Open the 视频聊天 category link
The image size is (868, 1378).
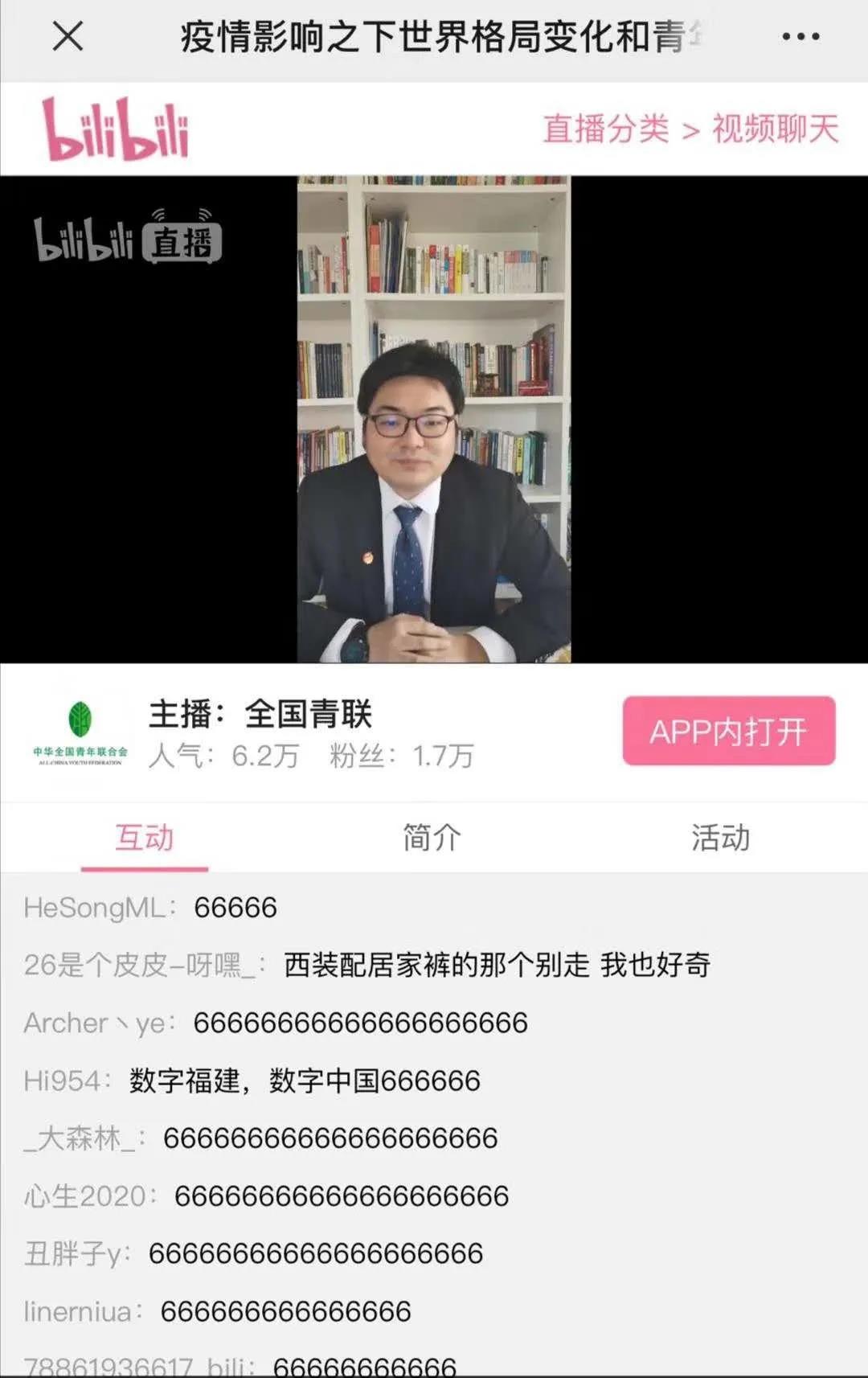tap(775, 129)
